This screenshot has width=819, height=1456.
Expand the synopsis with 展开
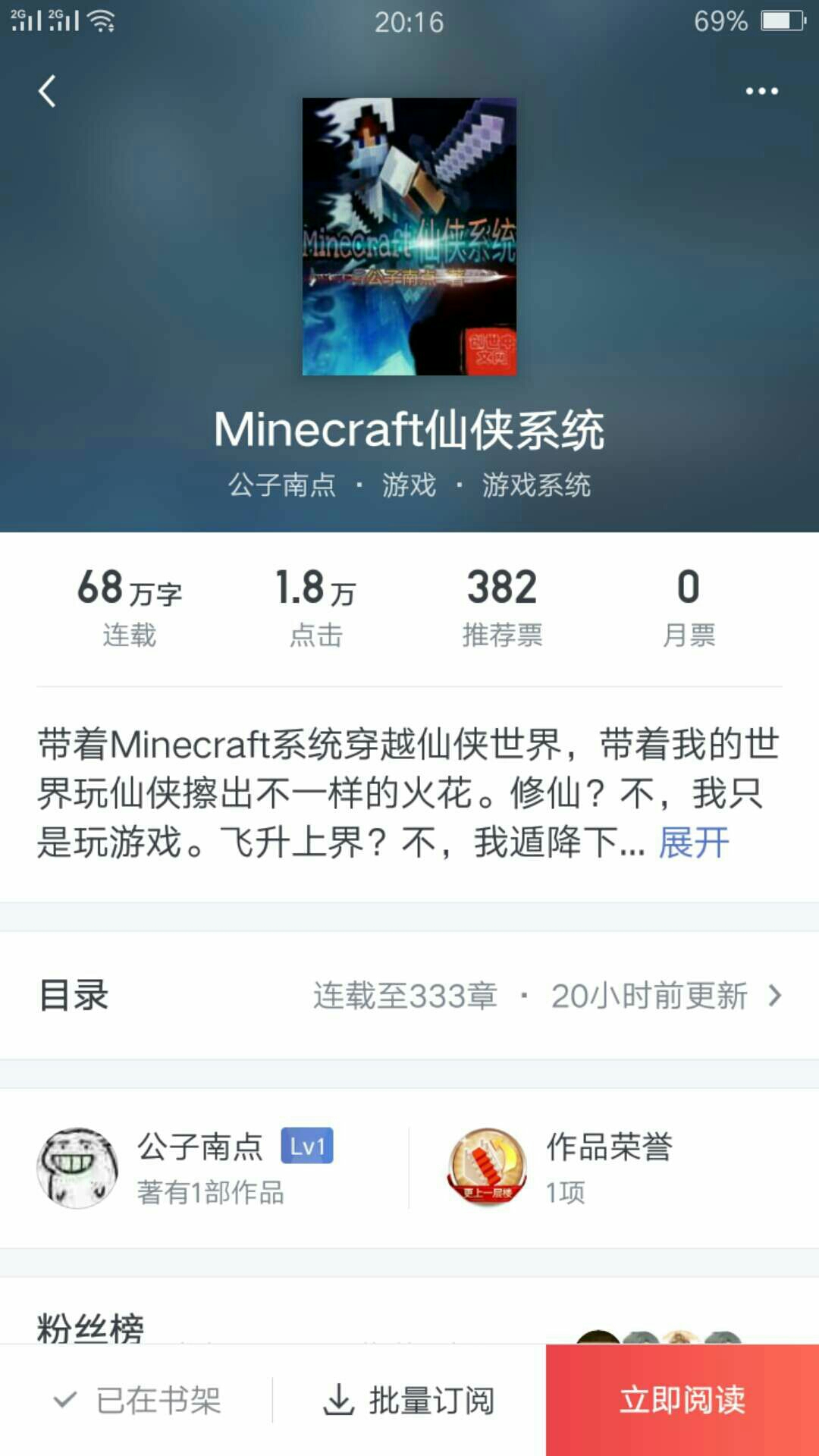tap(693, 843)
